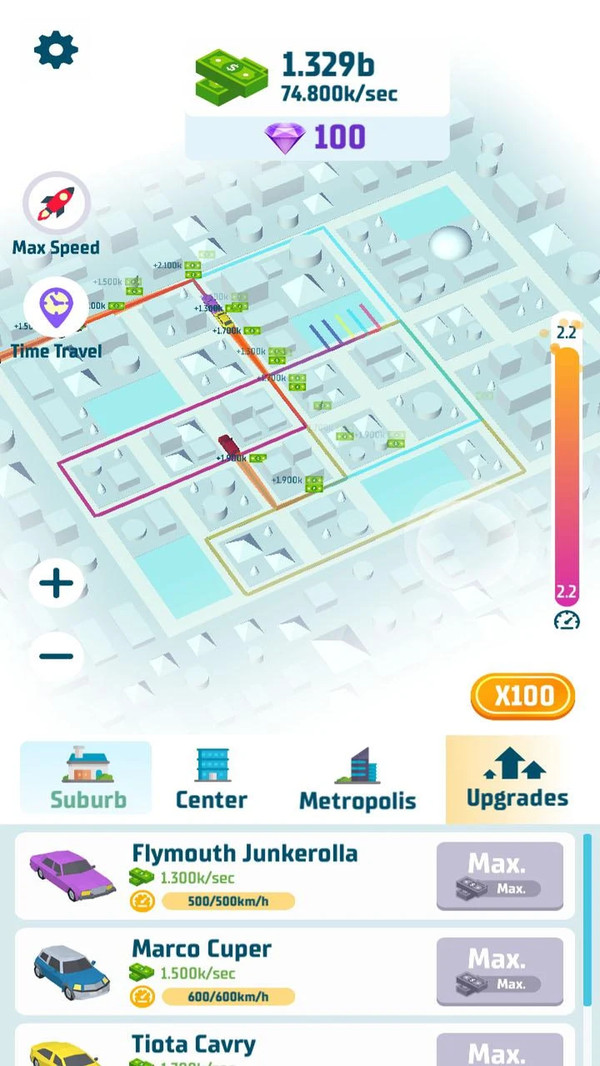The width and height of the screenshot is (600, 1066).
Task: Tap Max. button for Flymouth Junkerolla
Action: tap(499, 876)
